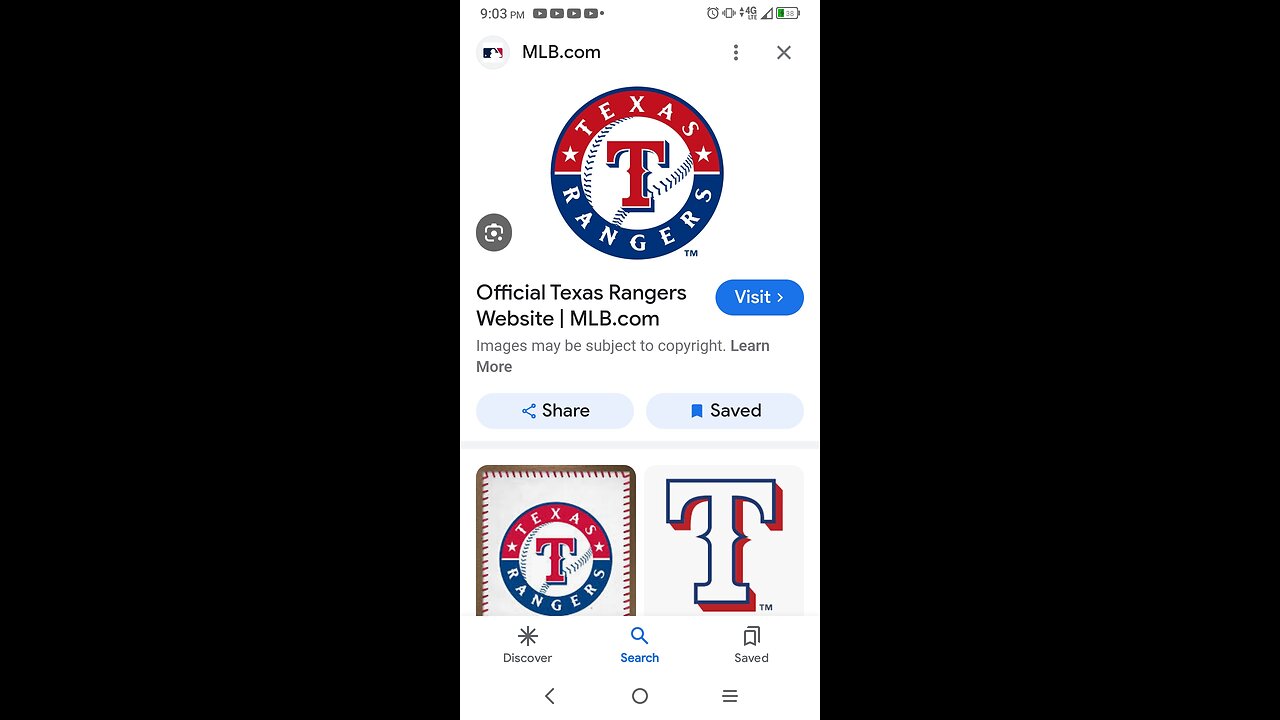Switch to the Search tab
Screen dimensions: 1280x720
click(640, 645)
